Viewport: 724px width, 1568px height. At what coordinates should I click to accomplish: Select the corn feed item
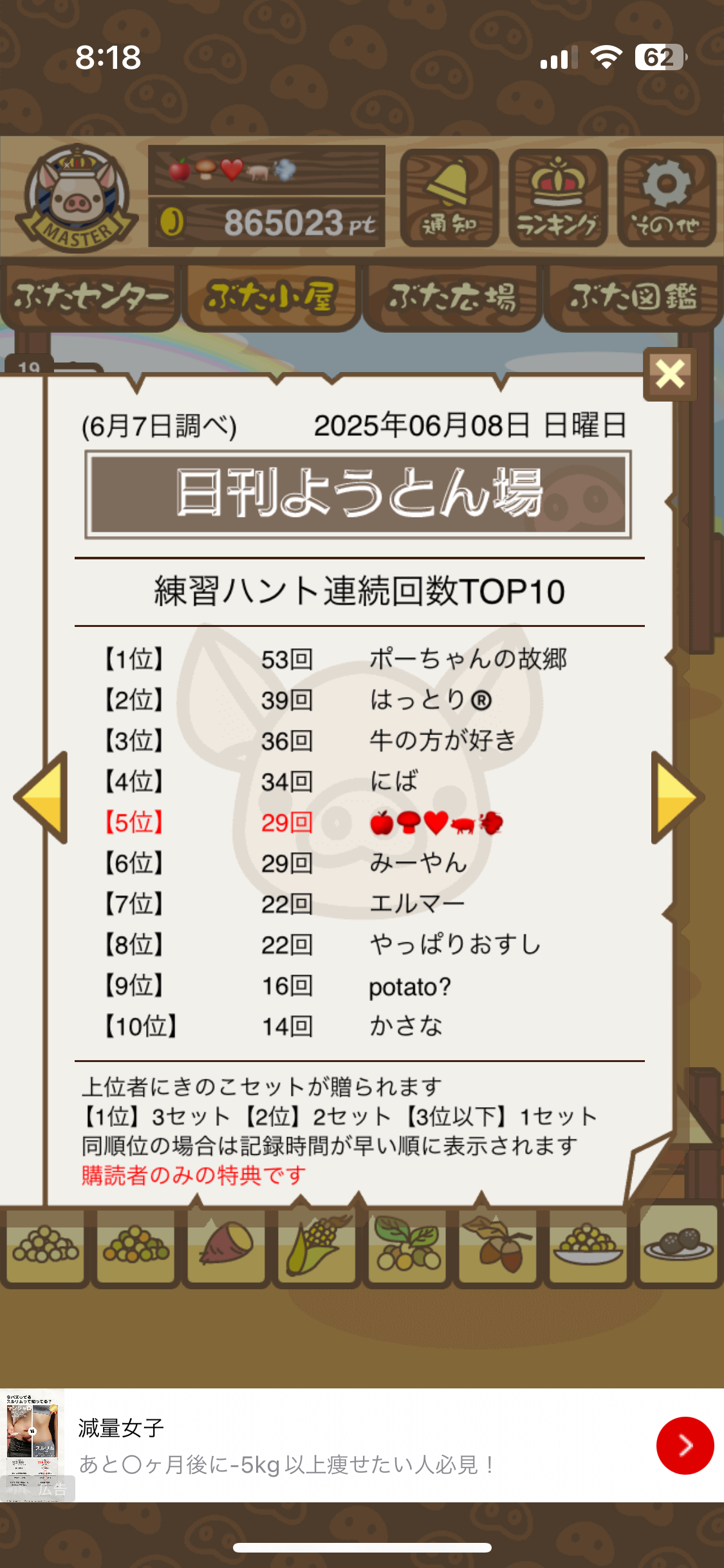tap(316, 1246)
